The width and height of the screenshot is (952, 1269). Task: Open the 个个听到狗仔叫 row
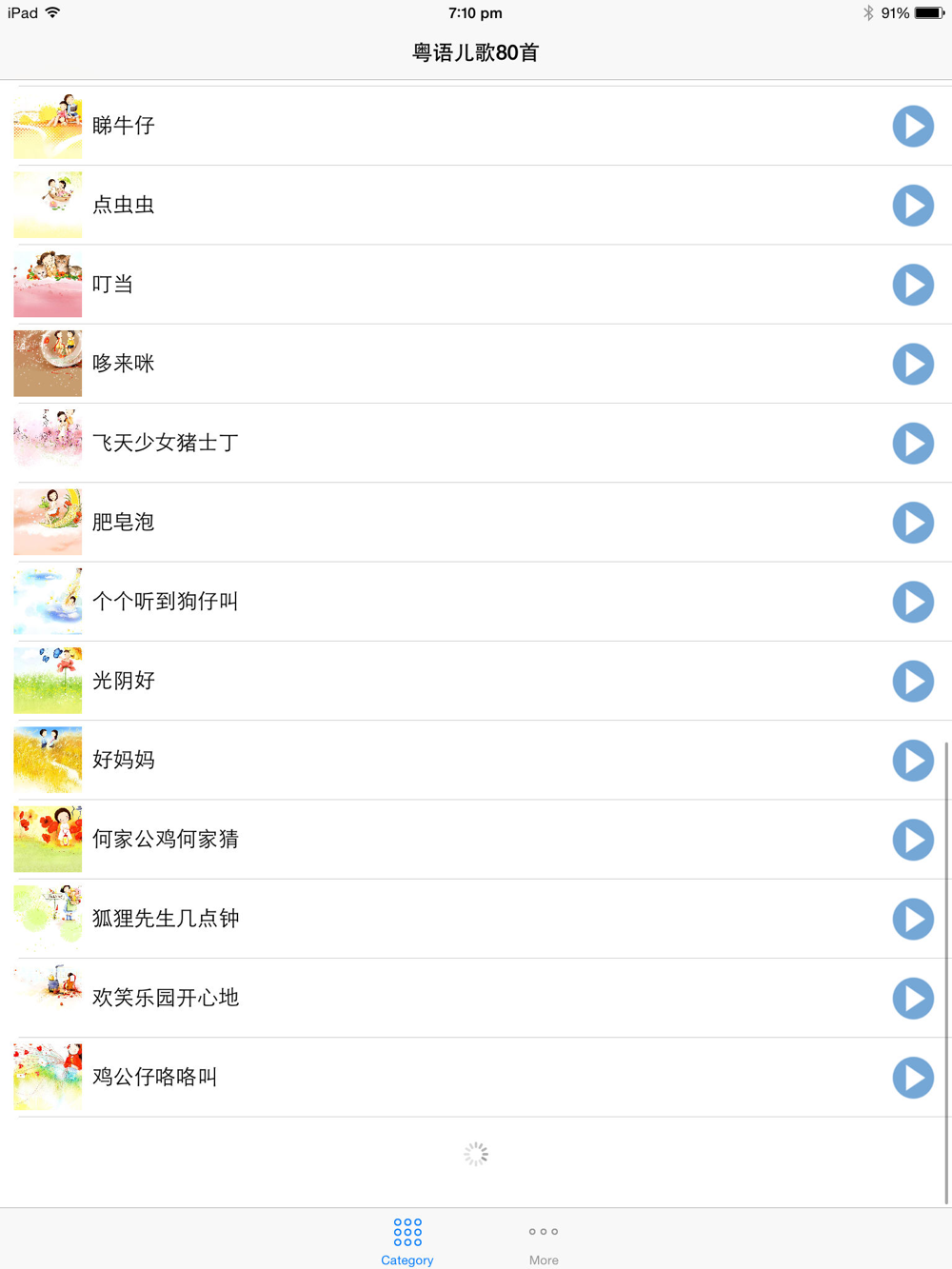click(x=476, y=602)
